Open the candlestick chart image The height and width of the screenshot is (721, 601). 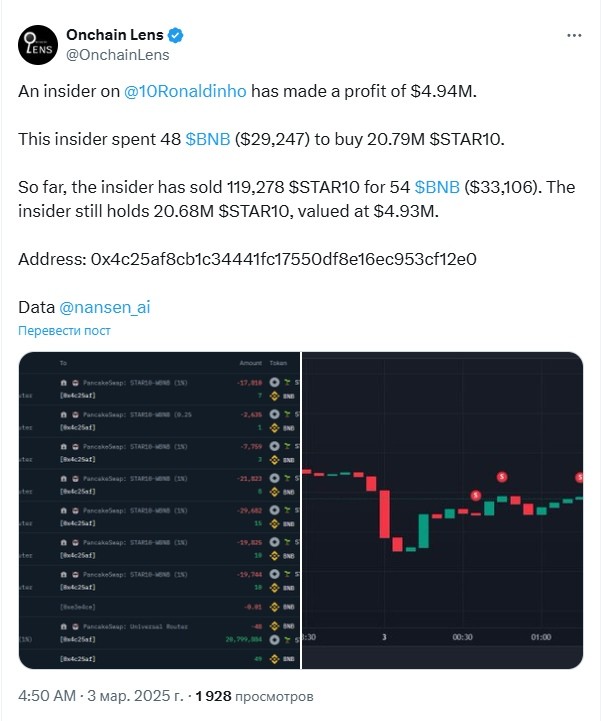(x=442, y=510)
